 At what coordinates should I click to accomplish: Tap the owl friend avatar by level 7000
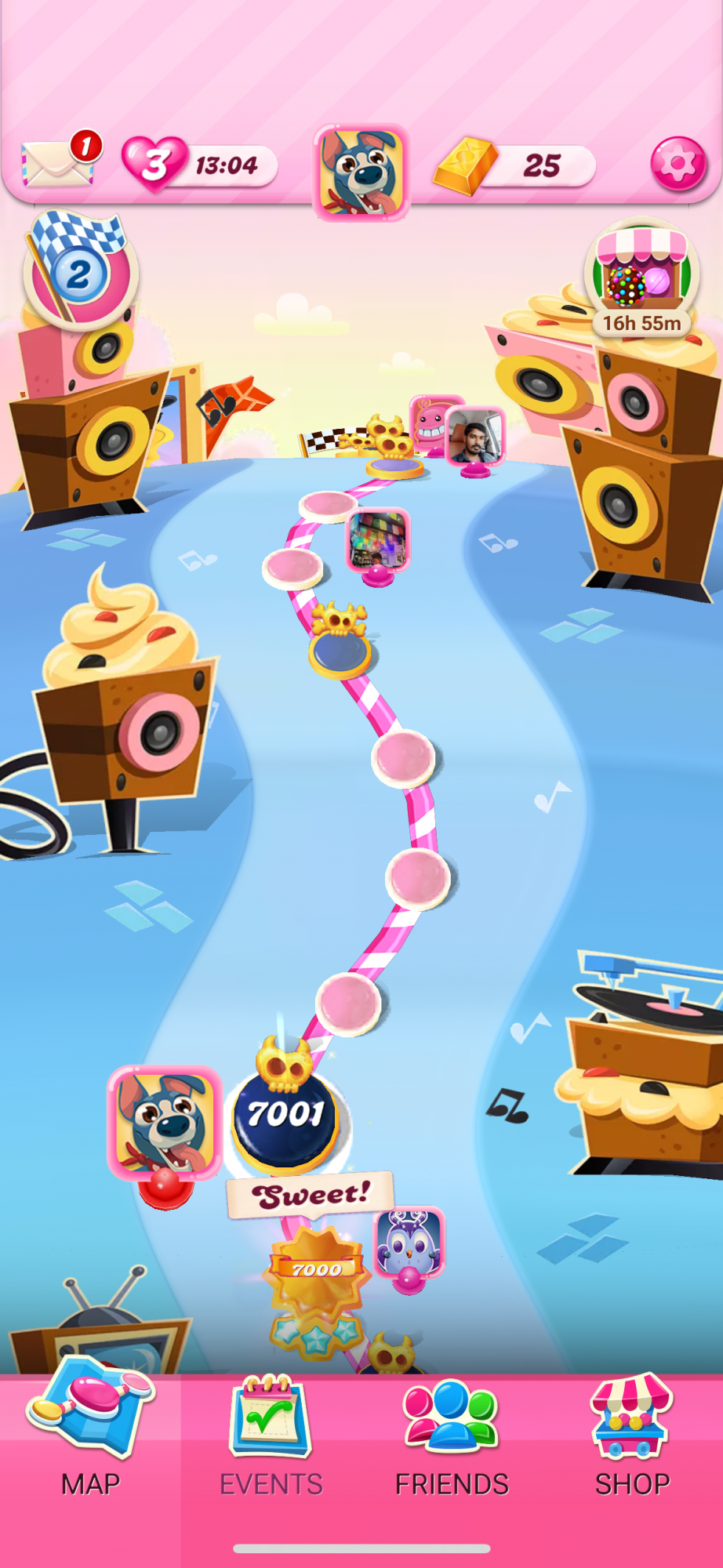point(409,1243)
